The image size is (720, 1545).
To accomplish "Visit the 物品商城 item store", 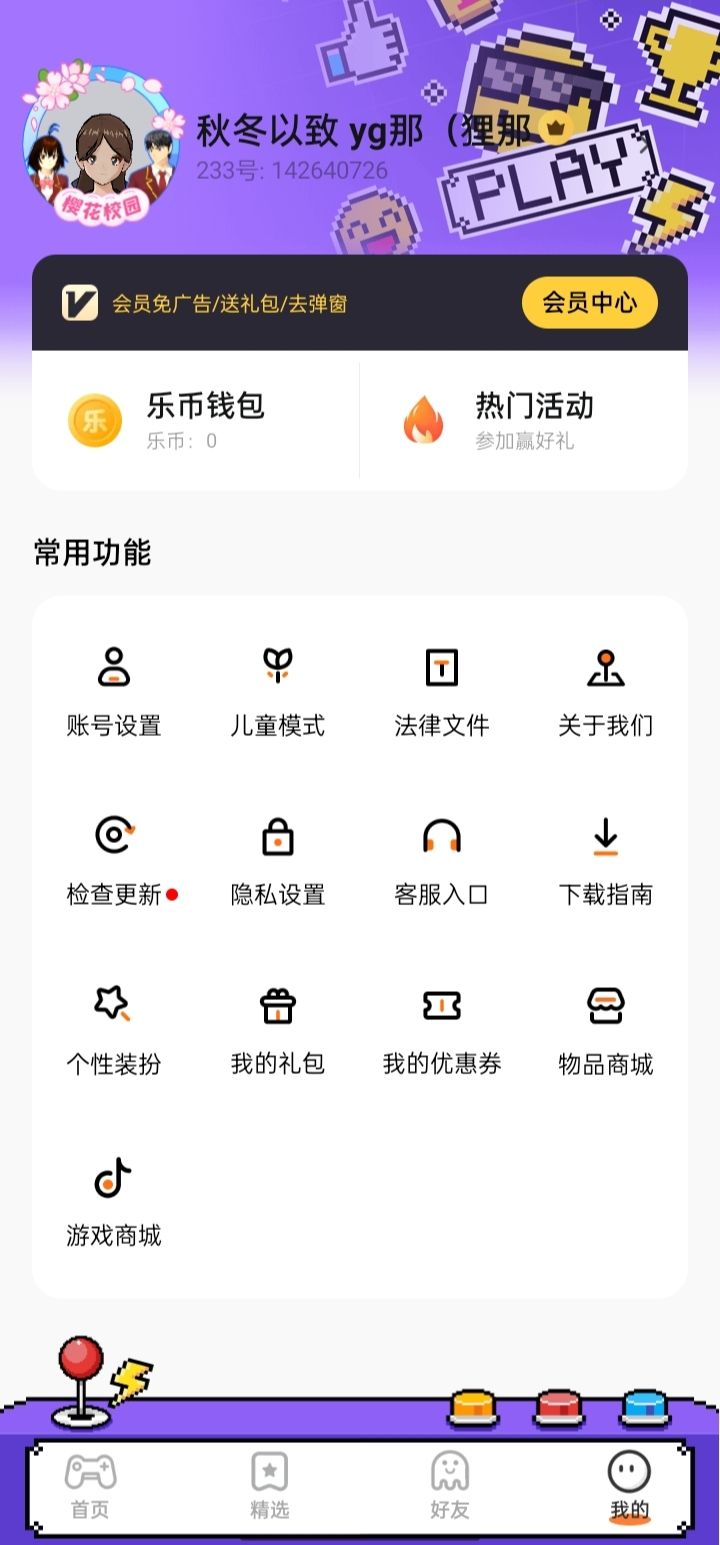I will [x=605, y=1029].
